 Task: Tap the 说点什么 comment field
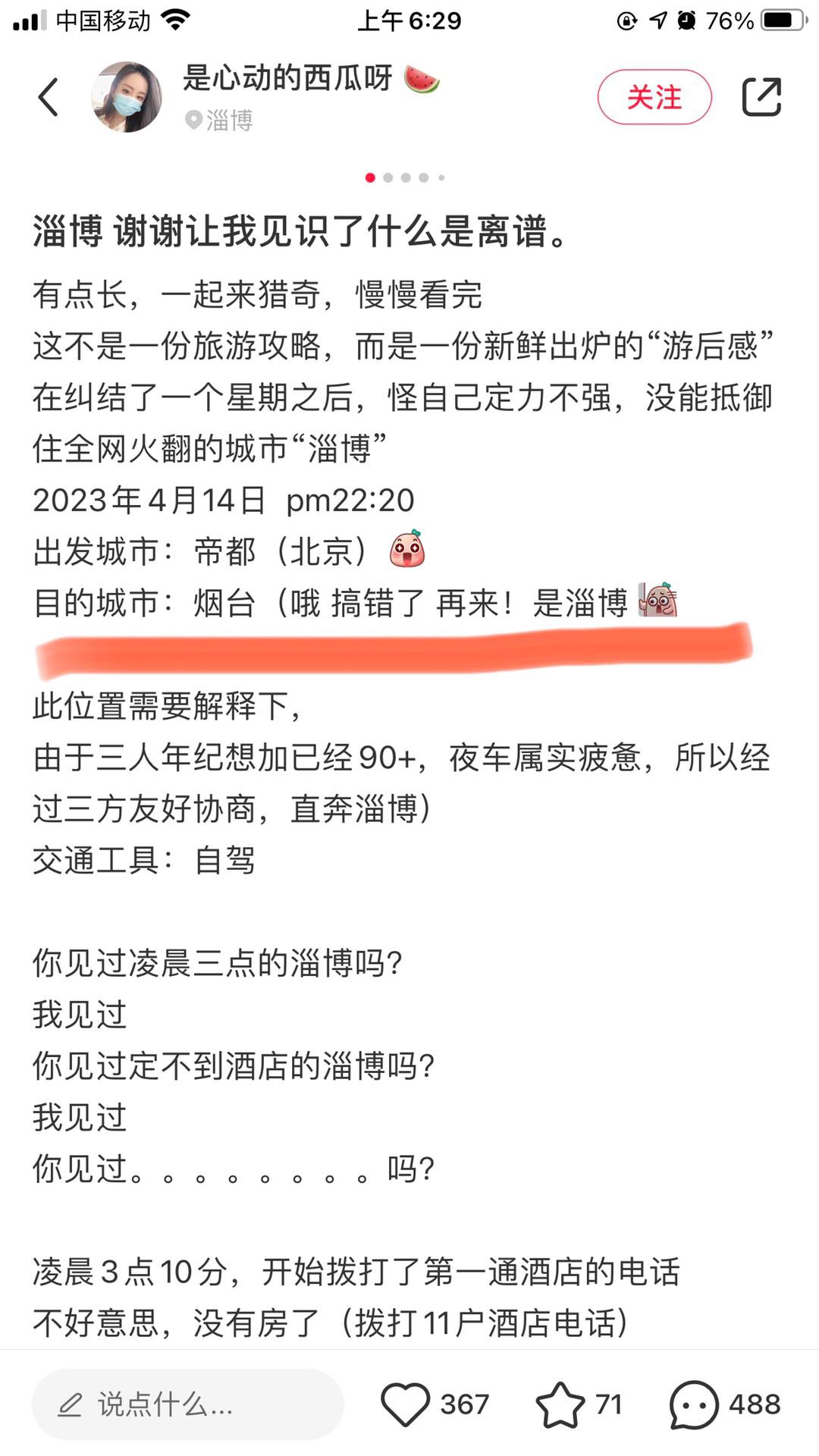(x=187, y=1404)
